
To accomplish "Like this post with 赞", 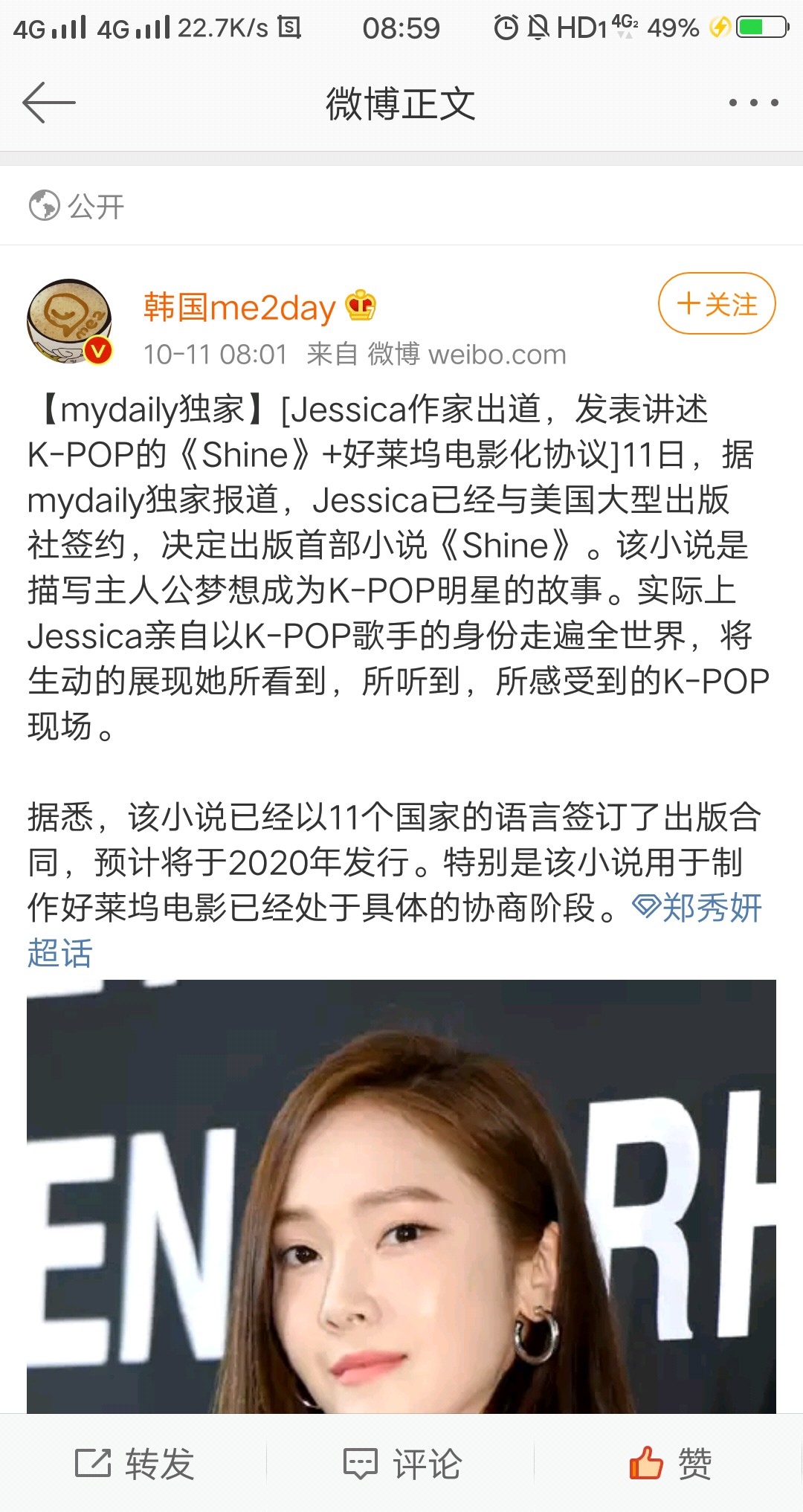I will [x=670, y=1464].
